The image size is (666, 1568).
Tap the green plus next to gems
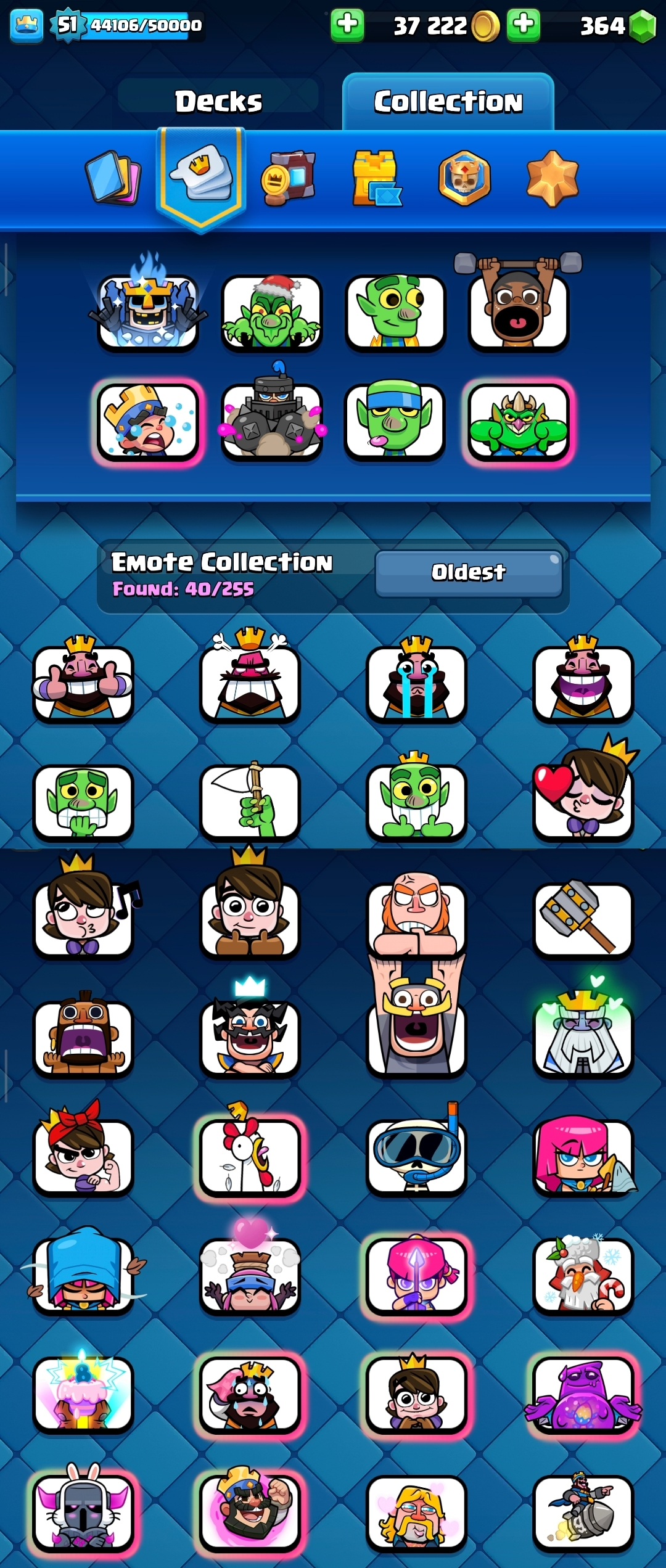click(524, 25)
